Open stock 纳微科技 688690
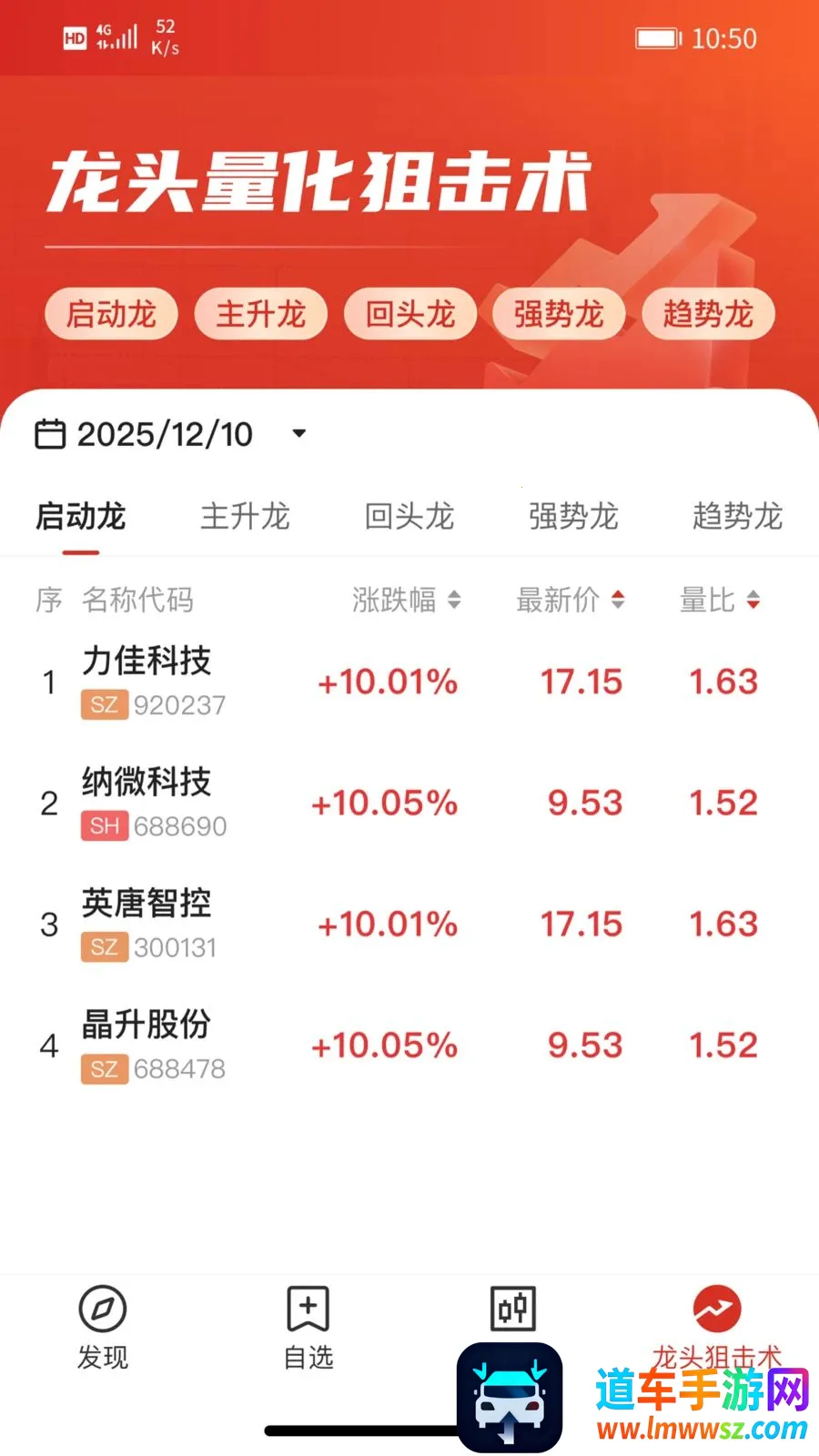The image size is (819, 1456). click(x=409, y=804)
